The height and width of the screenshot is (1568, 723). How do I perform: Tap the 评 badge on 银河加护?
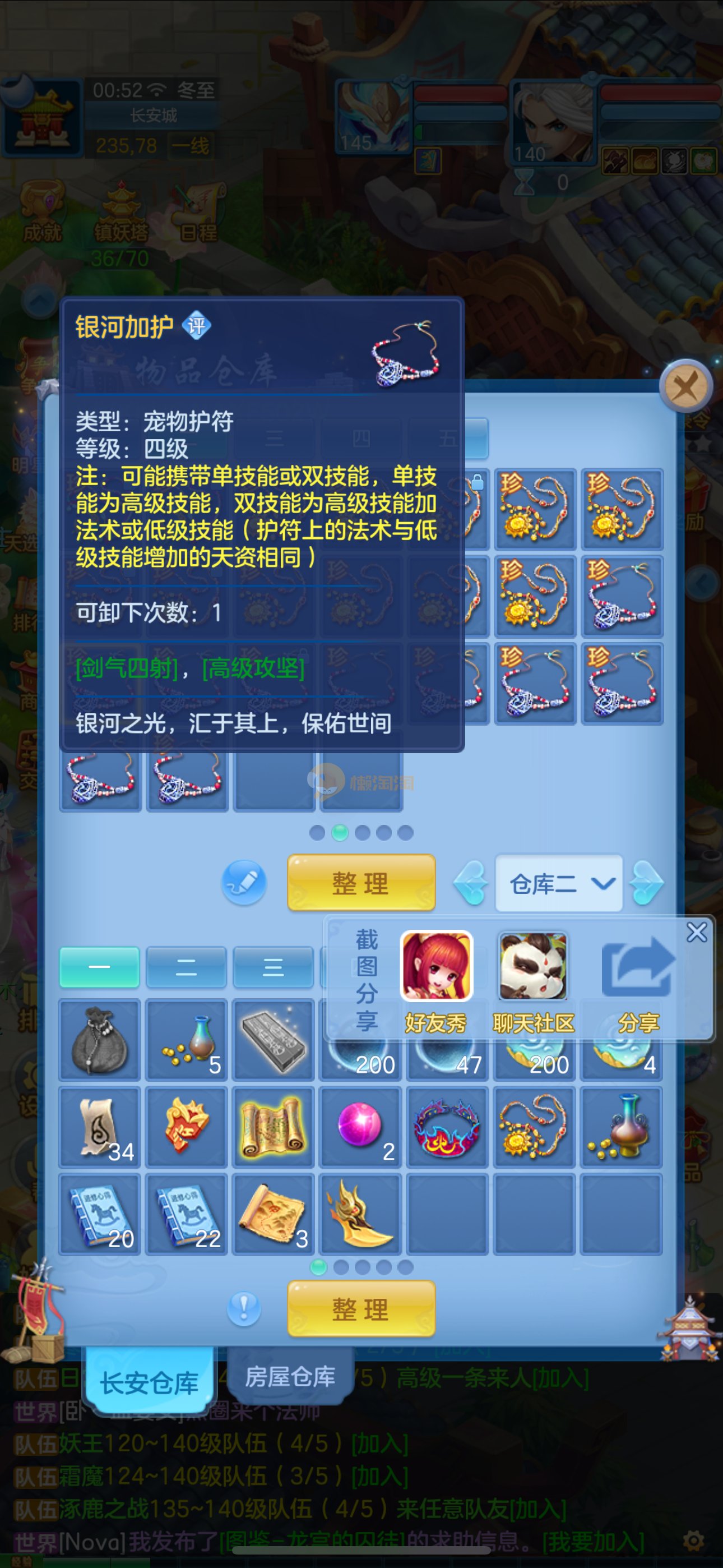(197, 326)
